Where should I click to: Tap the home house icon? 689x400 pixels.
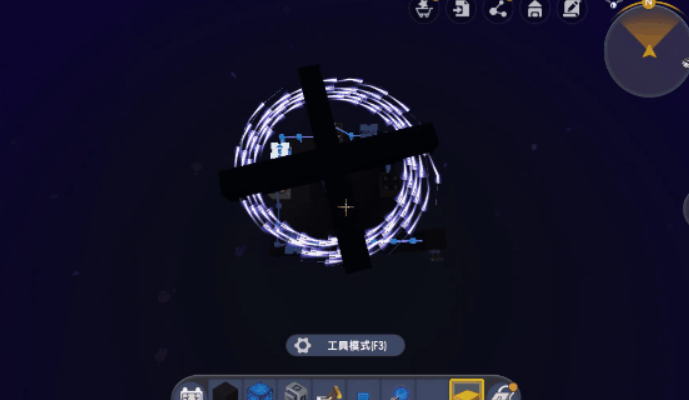(x=535, y=9)
